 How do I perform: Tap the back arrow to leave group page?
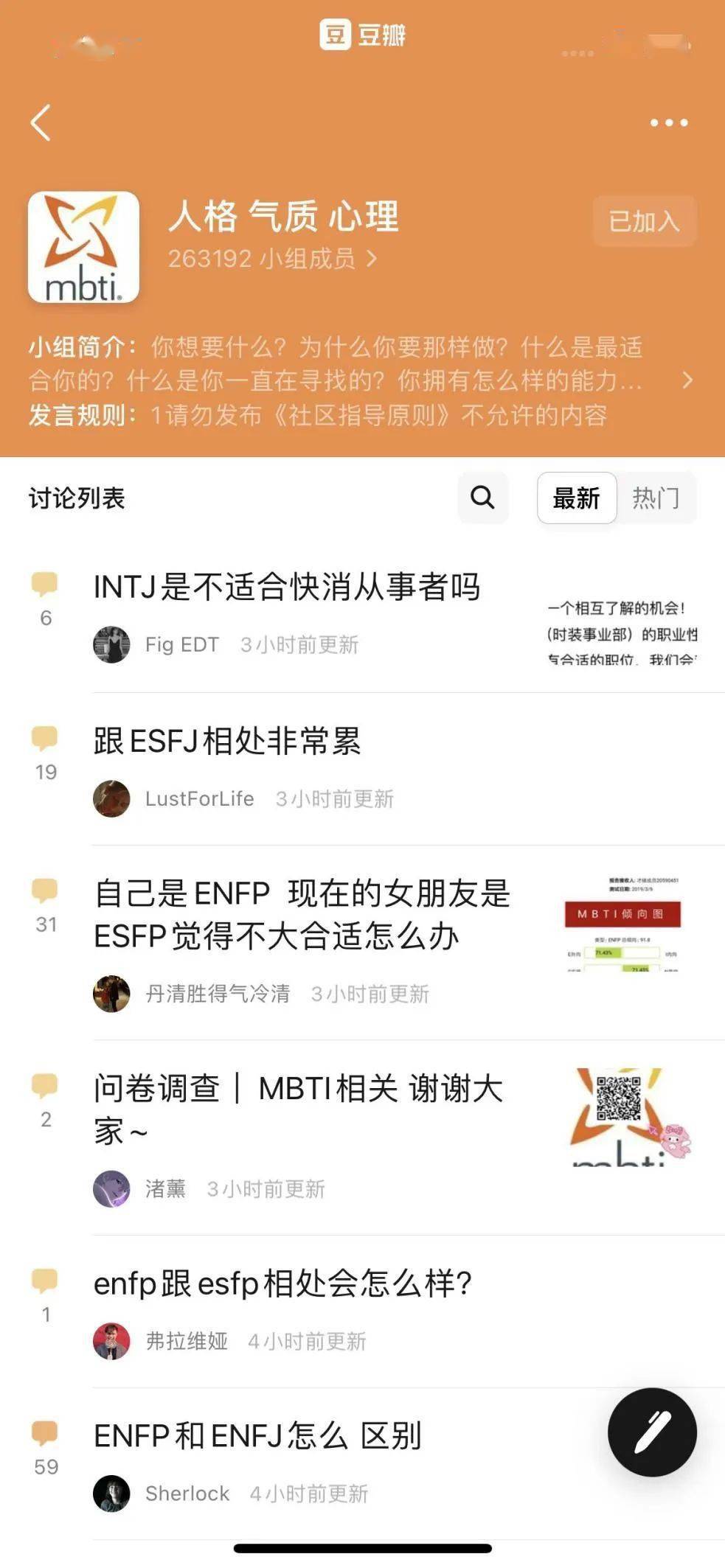(42, 124)
